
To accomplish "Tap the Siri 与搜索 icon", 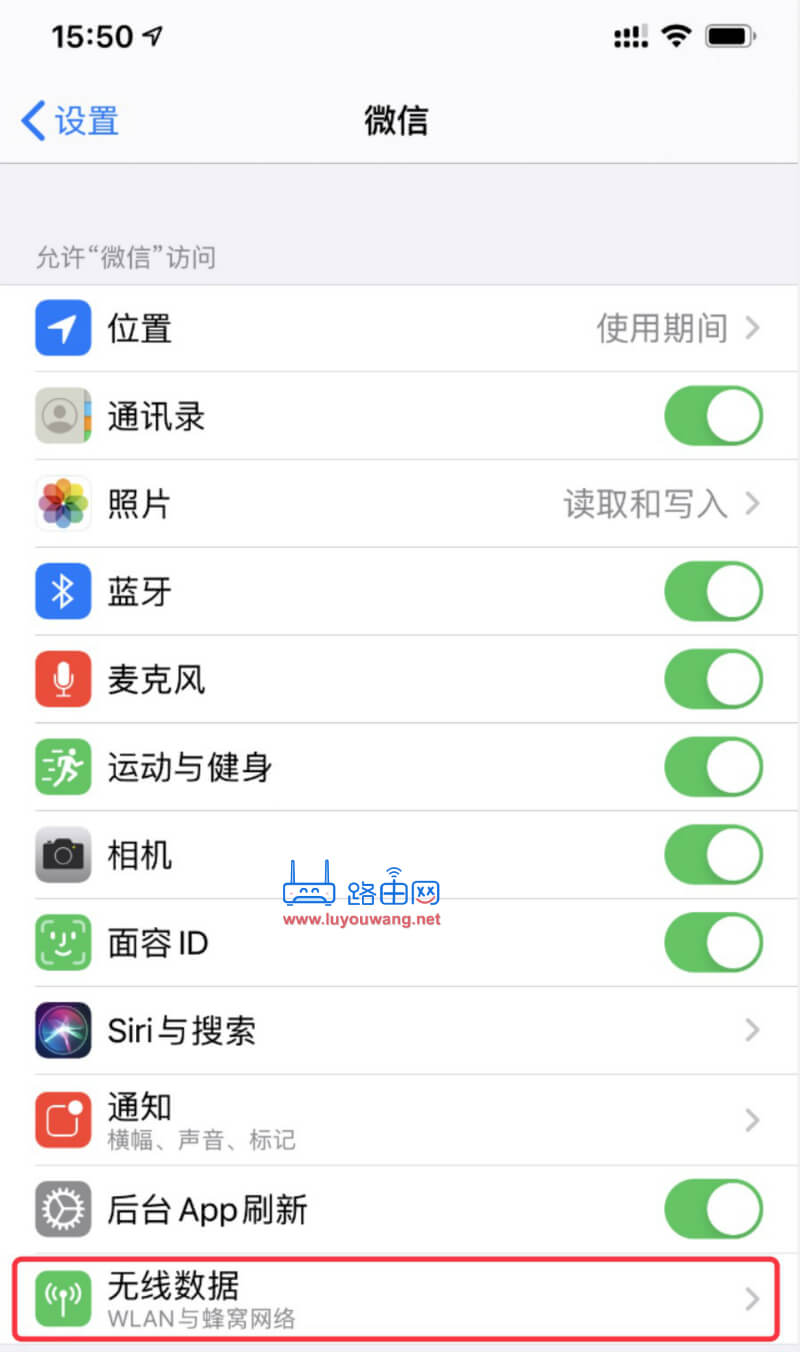I will (x=63, y=1030).
